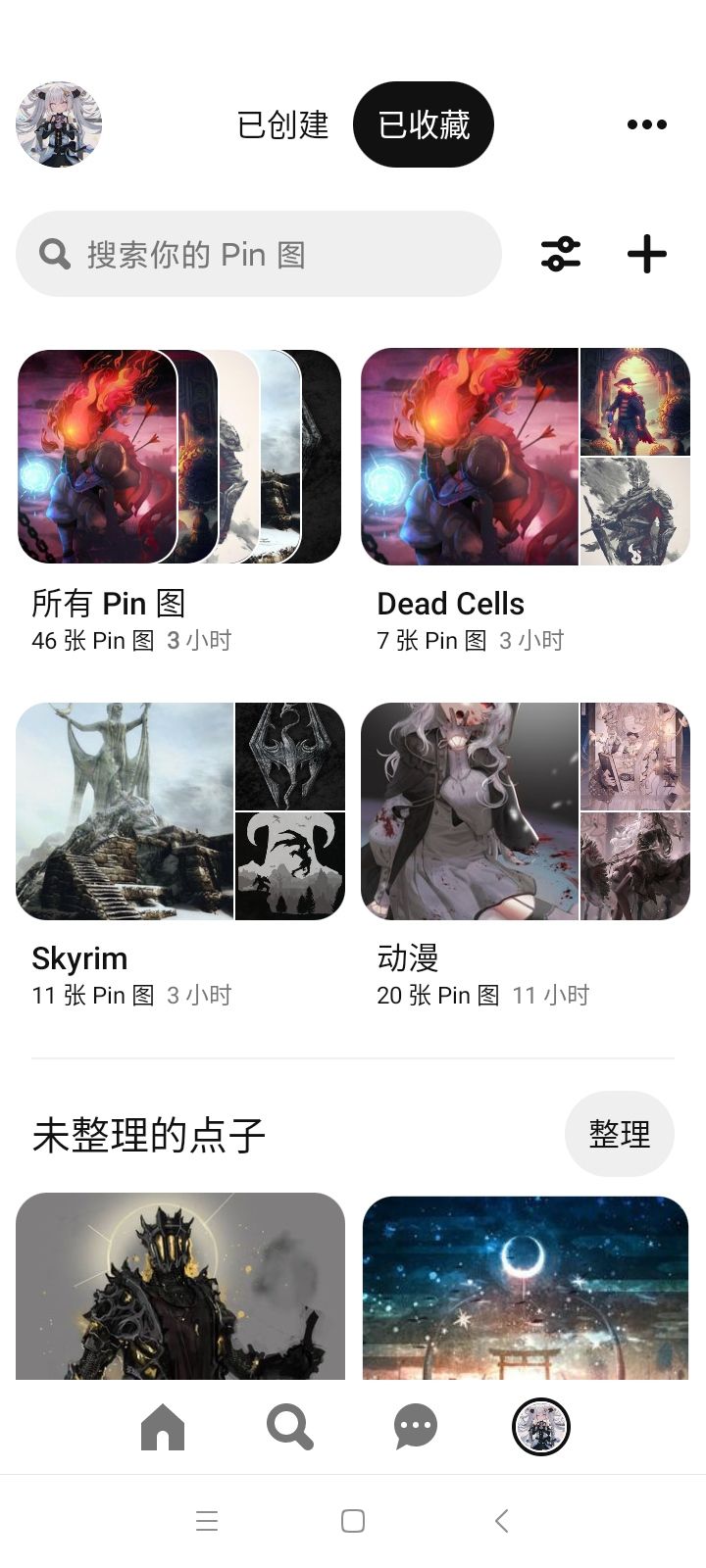Open the messages tab

tap(415, 1426)
